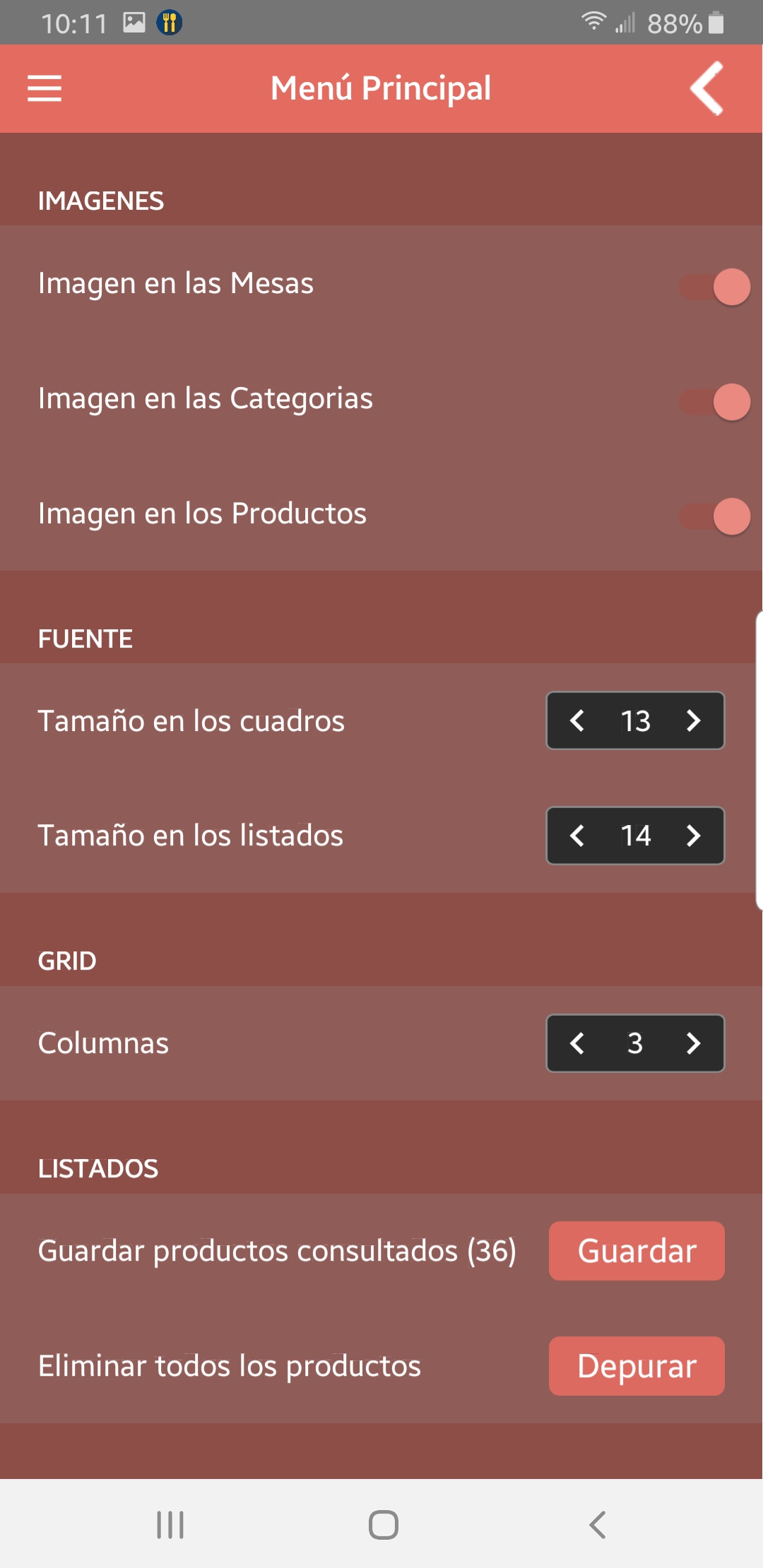
Task: Reduce the number of Columnas
Action: 577,1043
